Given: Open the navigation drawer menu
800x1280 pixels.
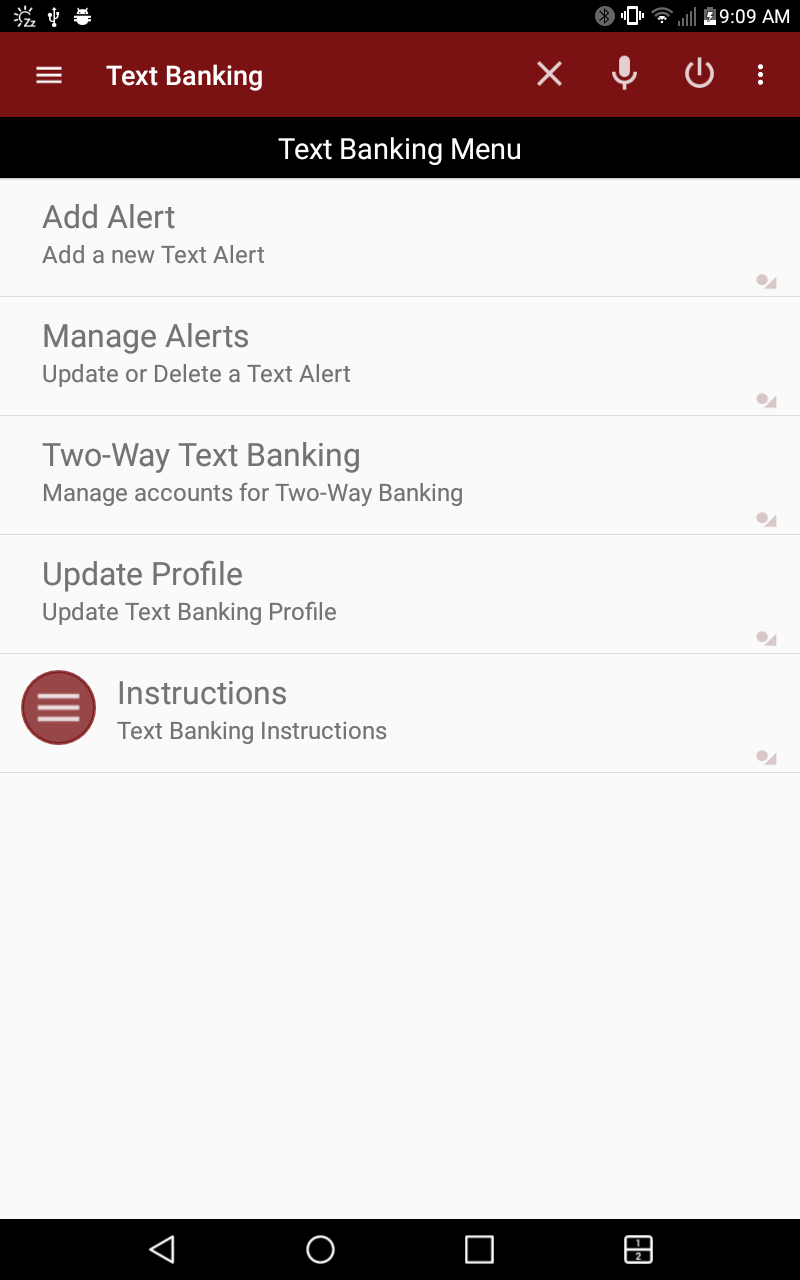Looking at the screenshot, I should click(48, 74).
